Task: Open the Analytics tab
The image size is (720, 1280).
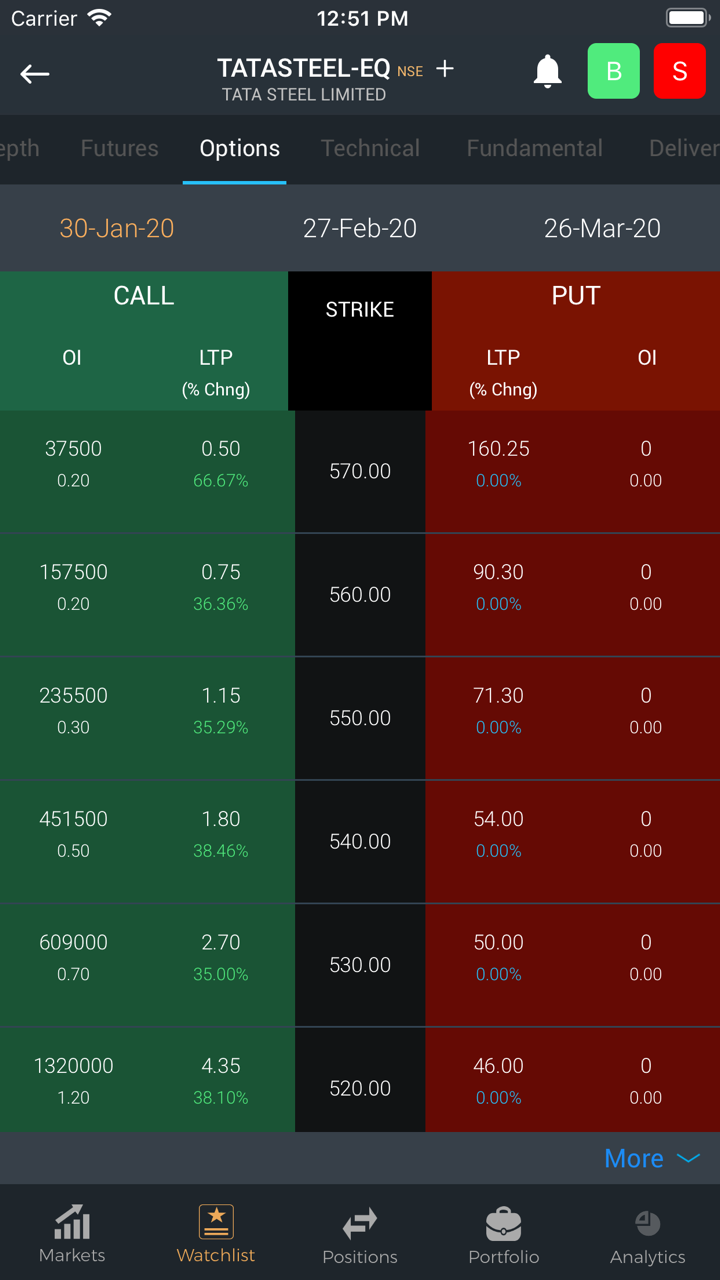Action: click(x=648, y=1234)
